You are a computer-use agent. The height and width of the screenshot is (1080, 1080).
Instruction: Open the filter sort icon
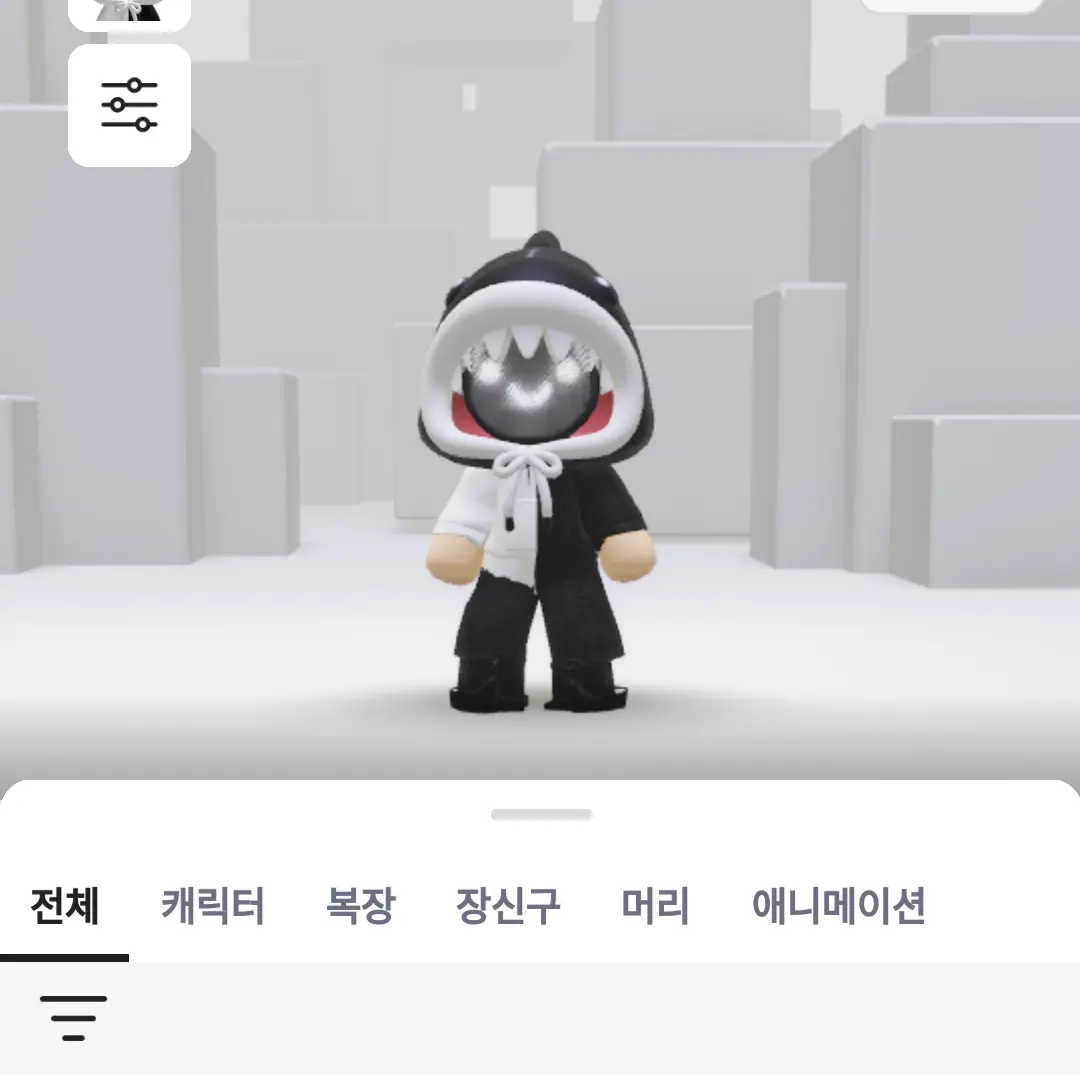pyautogui.click(x=73, y=1018)
